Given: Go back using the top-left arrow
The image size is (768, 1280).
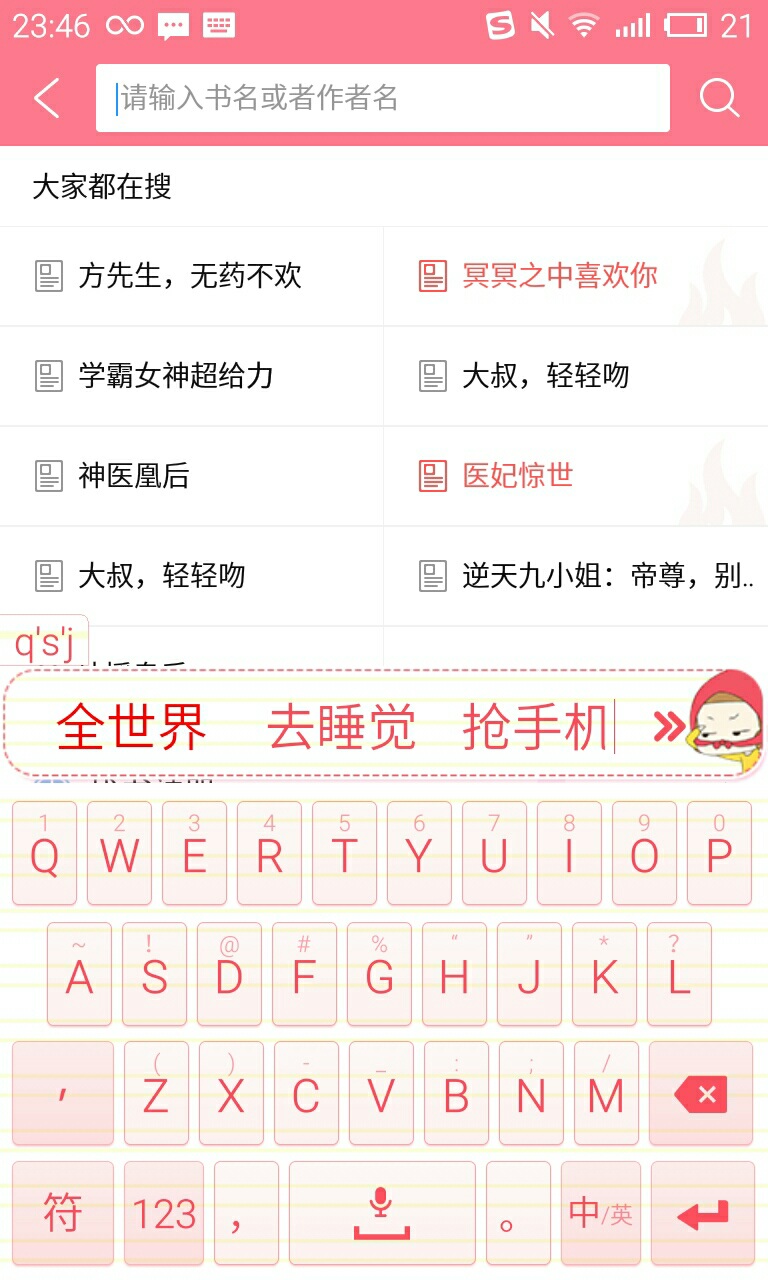Looking at the screenshot, I should pyautogui.click(x=47, y=98).
